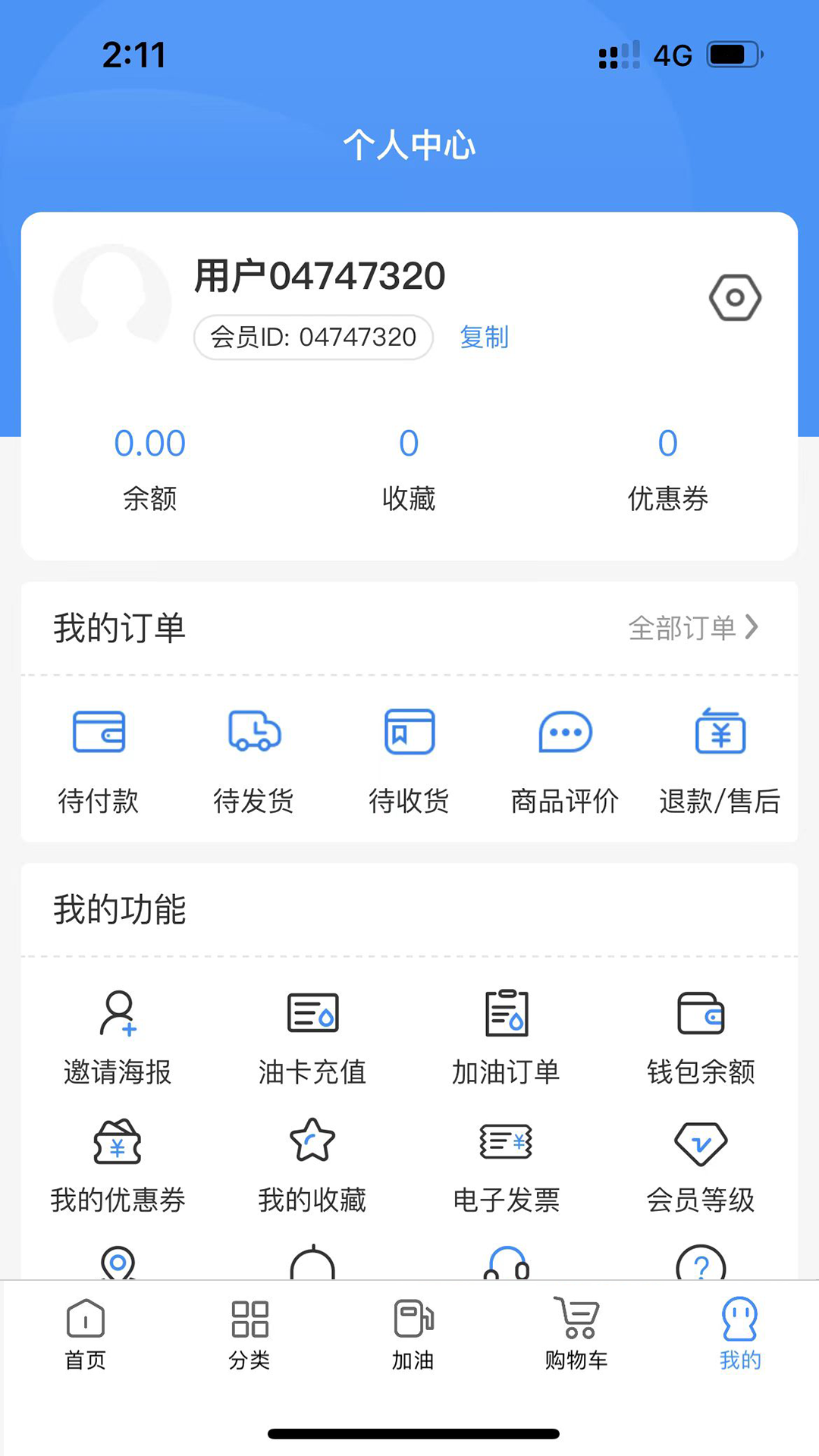Select 我的收藏 favorites star icon
The height and width of the screenshot is (1456, 819).
coord(312,1141)
